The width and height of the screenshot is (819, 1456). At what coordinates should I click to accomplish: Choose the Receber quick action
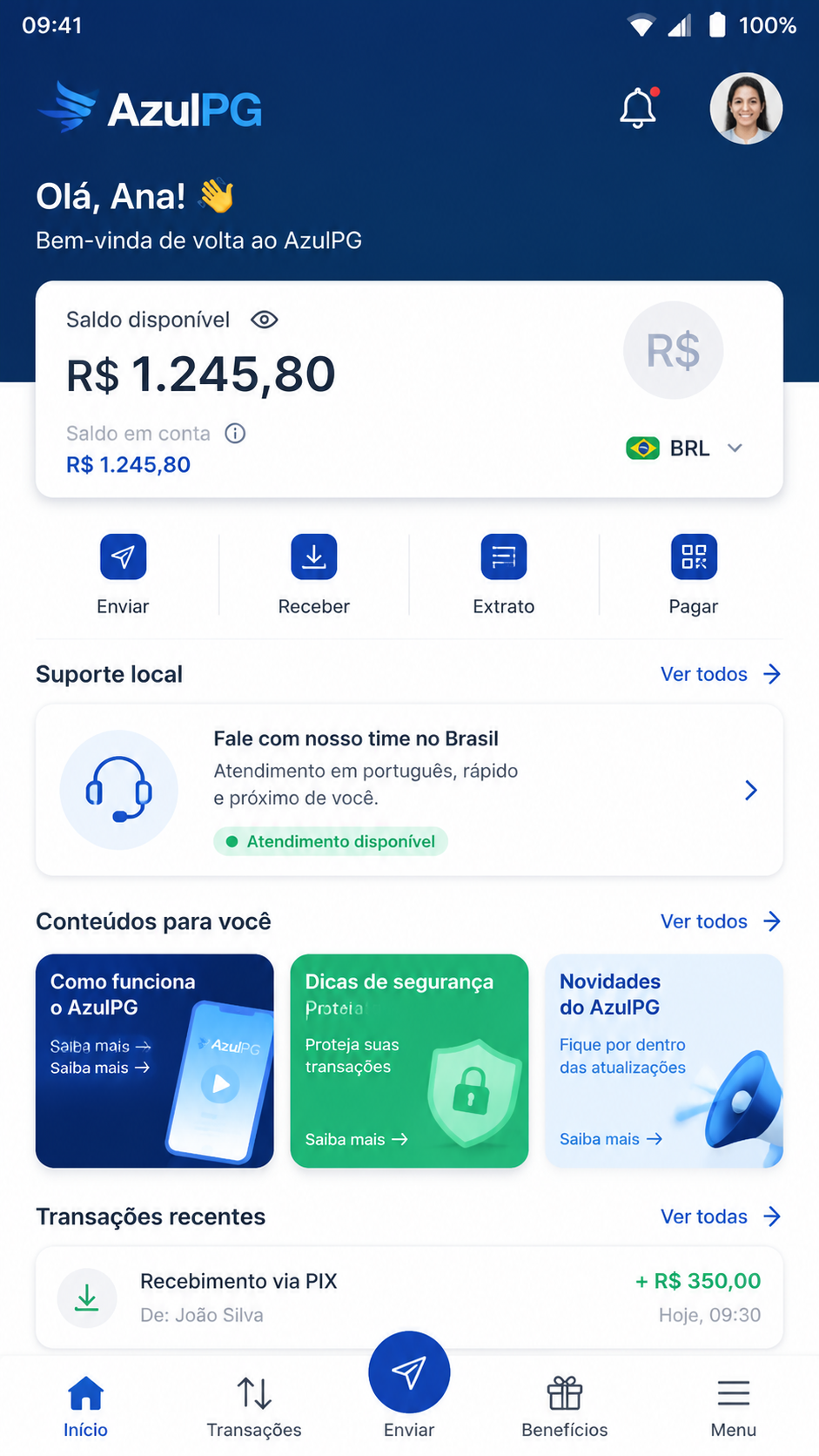pyautogui.click(x=313, y=575)
